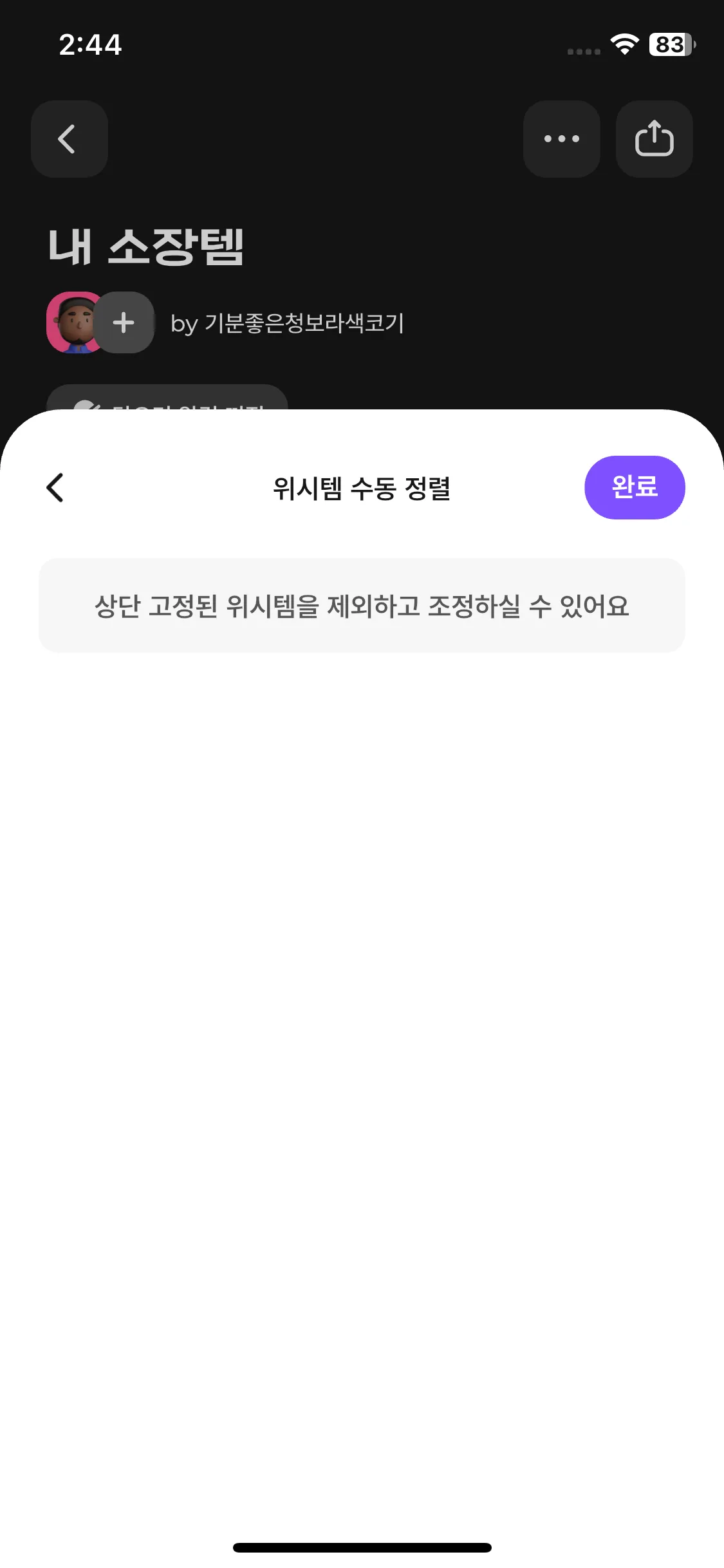Screen dimensions: 724x1568
Task: Tap the cellular signal dots indicator
Action: point(582,49)
